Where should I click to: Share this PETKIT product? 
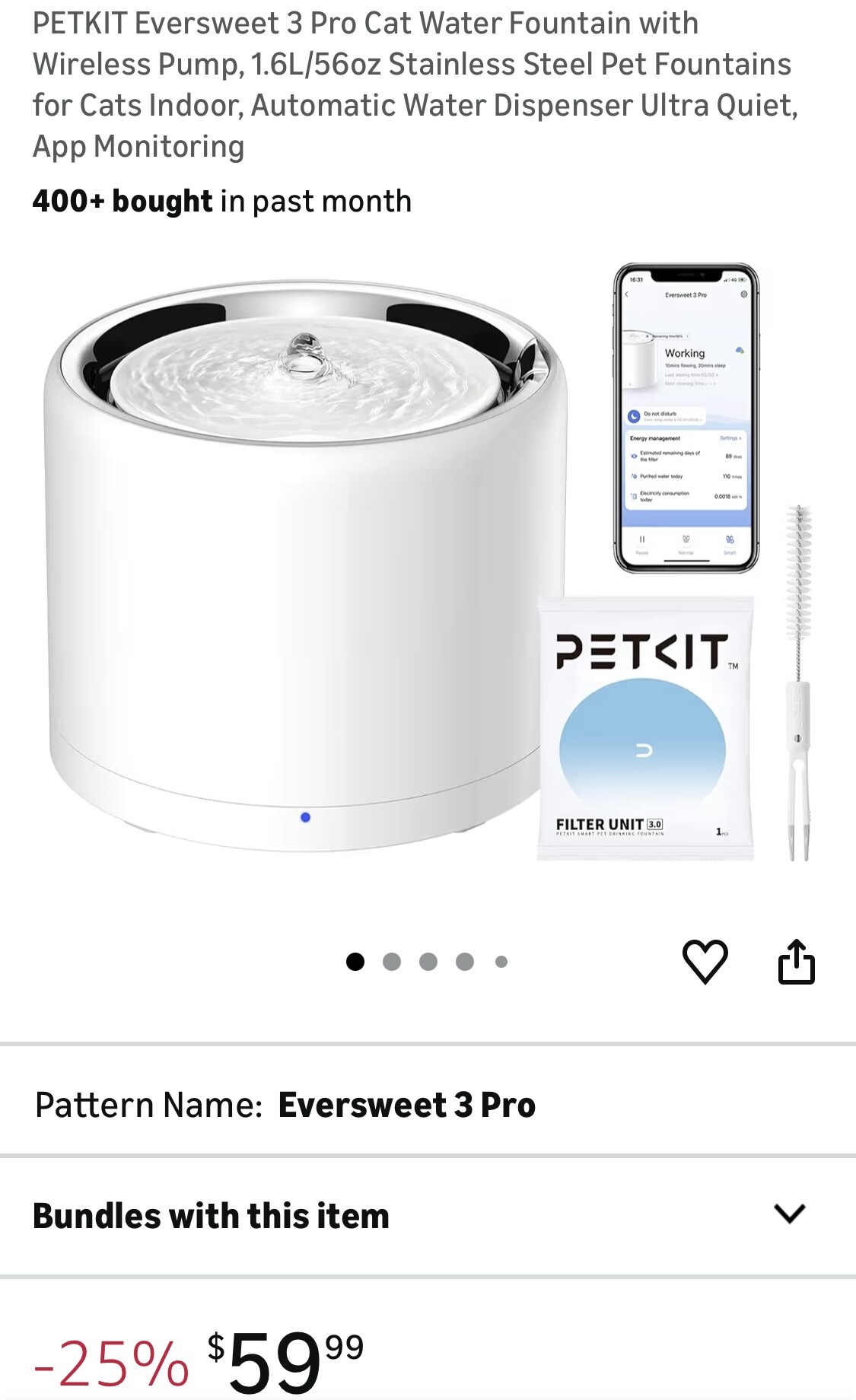click(x=796, y=962)
